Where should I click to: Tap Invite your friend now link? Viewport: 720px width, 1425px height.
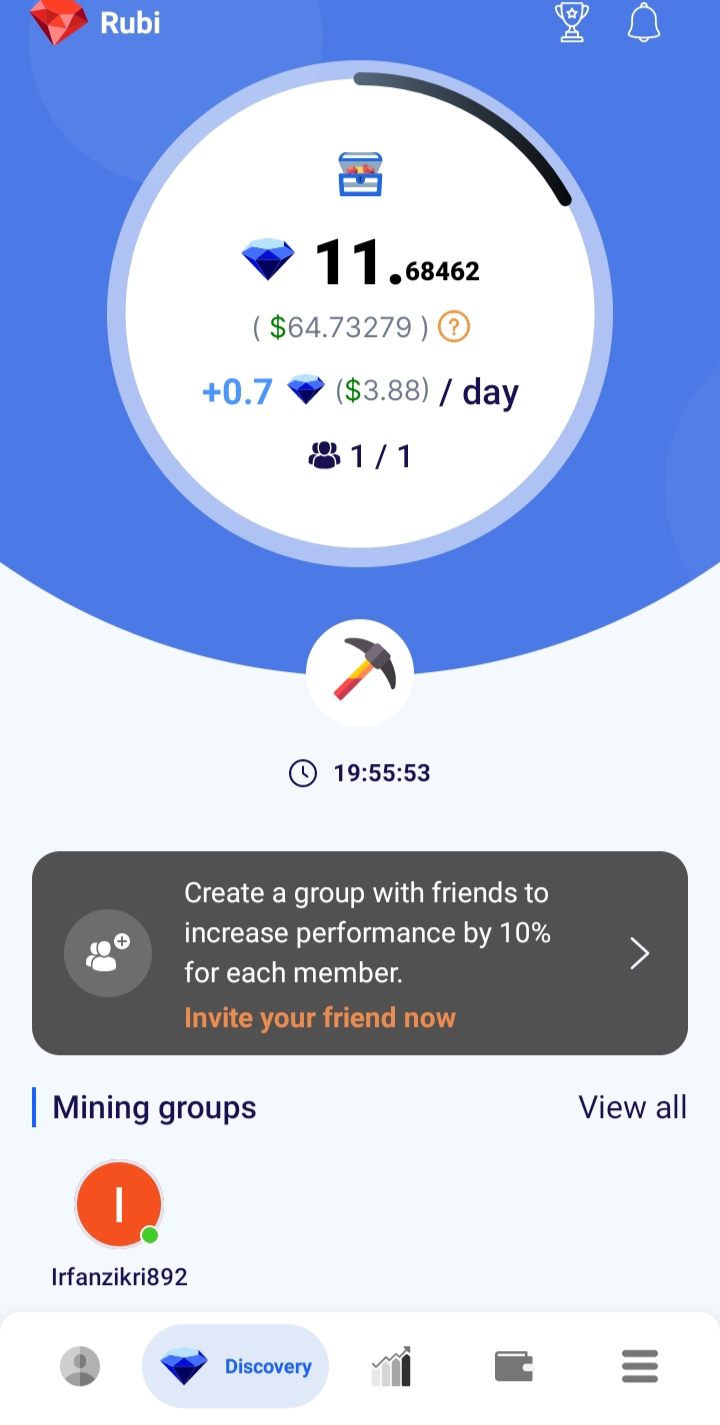(320, 1018)
